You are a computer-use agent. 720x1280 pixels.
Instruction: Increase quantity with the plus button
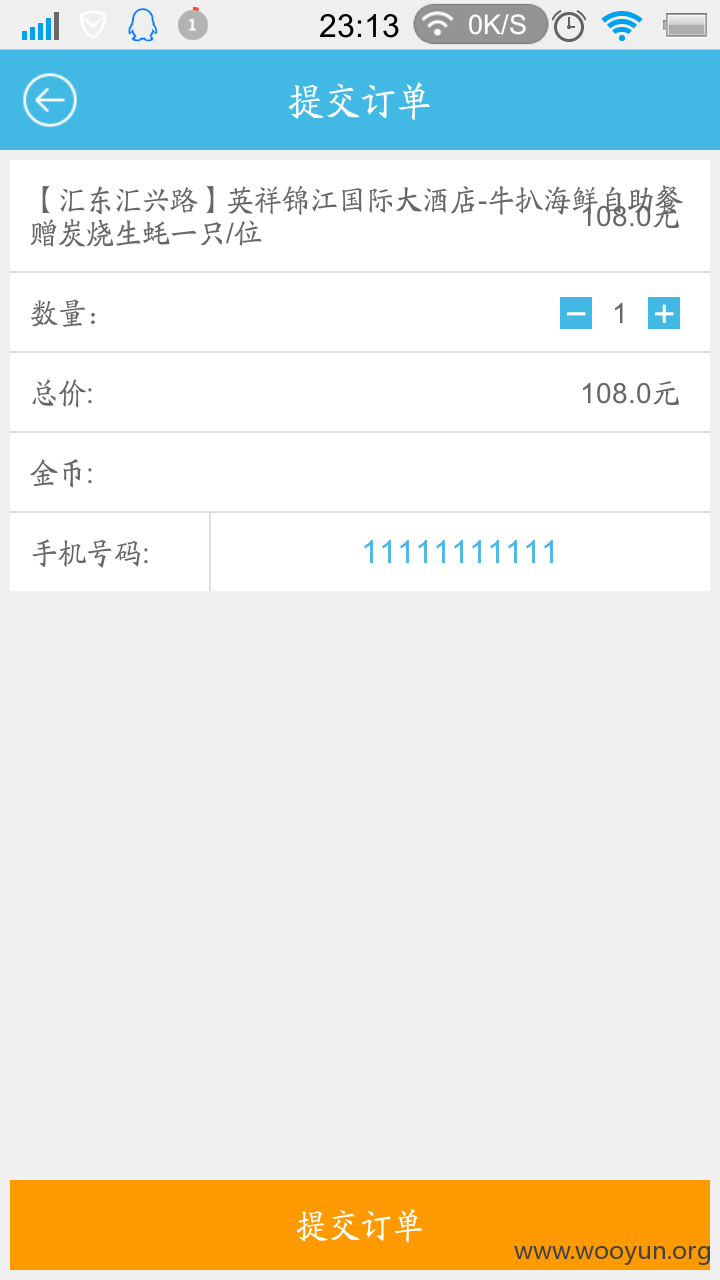pos(664,313)
